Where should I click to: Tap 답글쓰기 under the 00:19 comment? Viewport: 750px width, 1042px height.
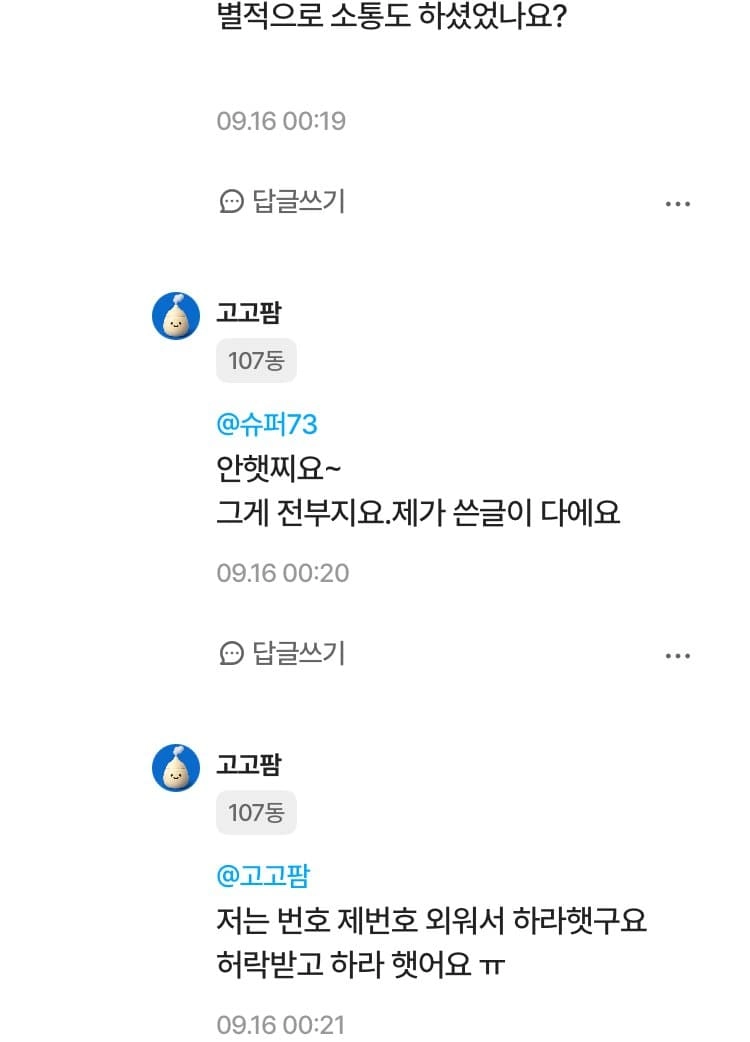point(282,202)
